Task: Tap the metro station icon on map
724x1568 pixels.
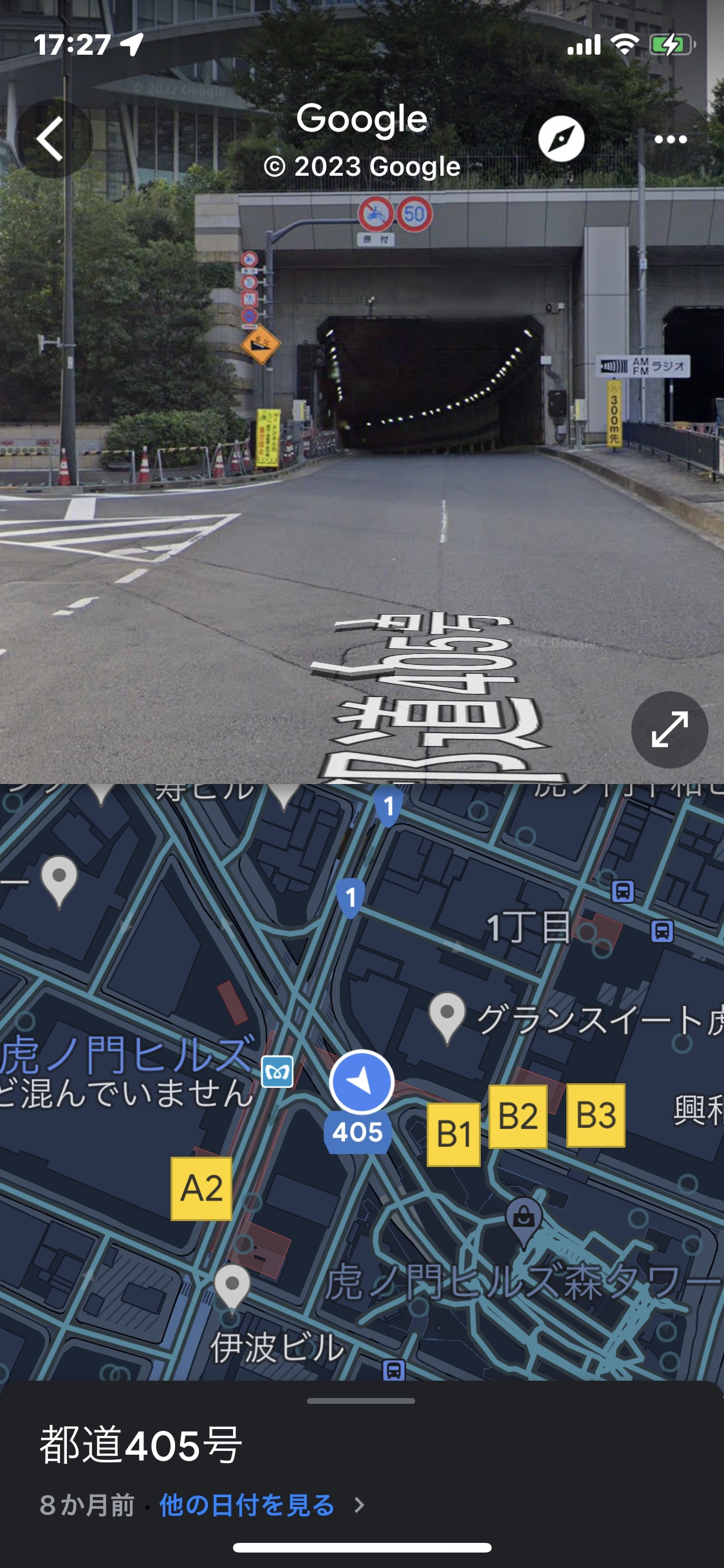Action: point(277,1072)
